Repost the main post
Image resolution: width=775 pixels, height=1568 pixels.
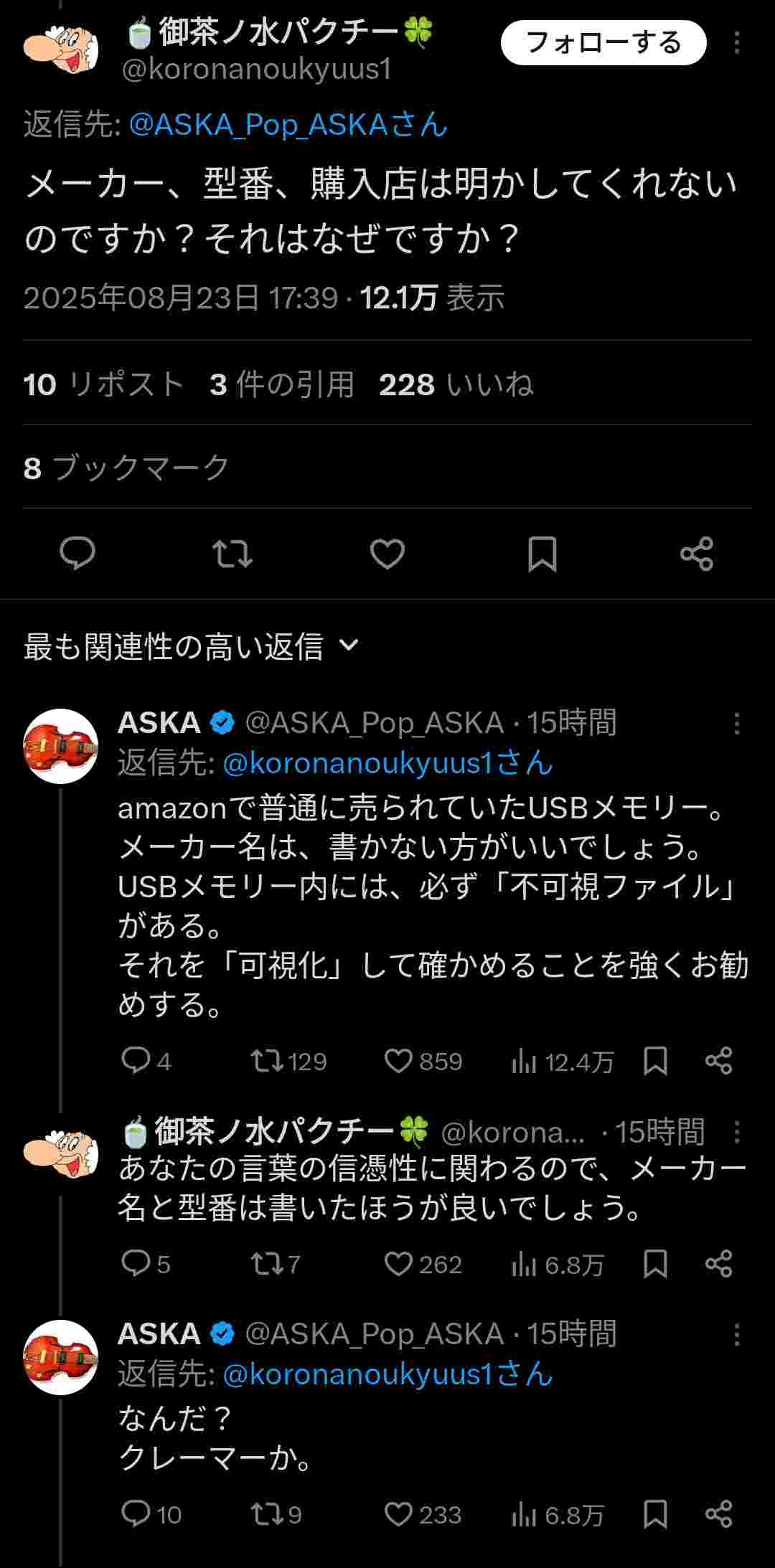point(232,554)
